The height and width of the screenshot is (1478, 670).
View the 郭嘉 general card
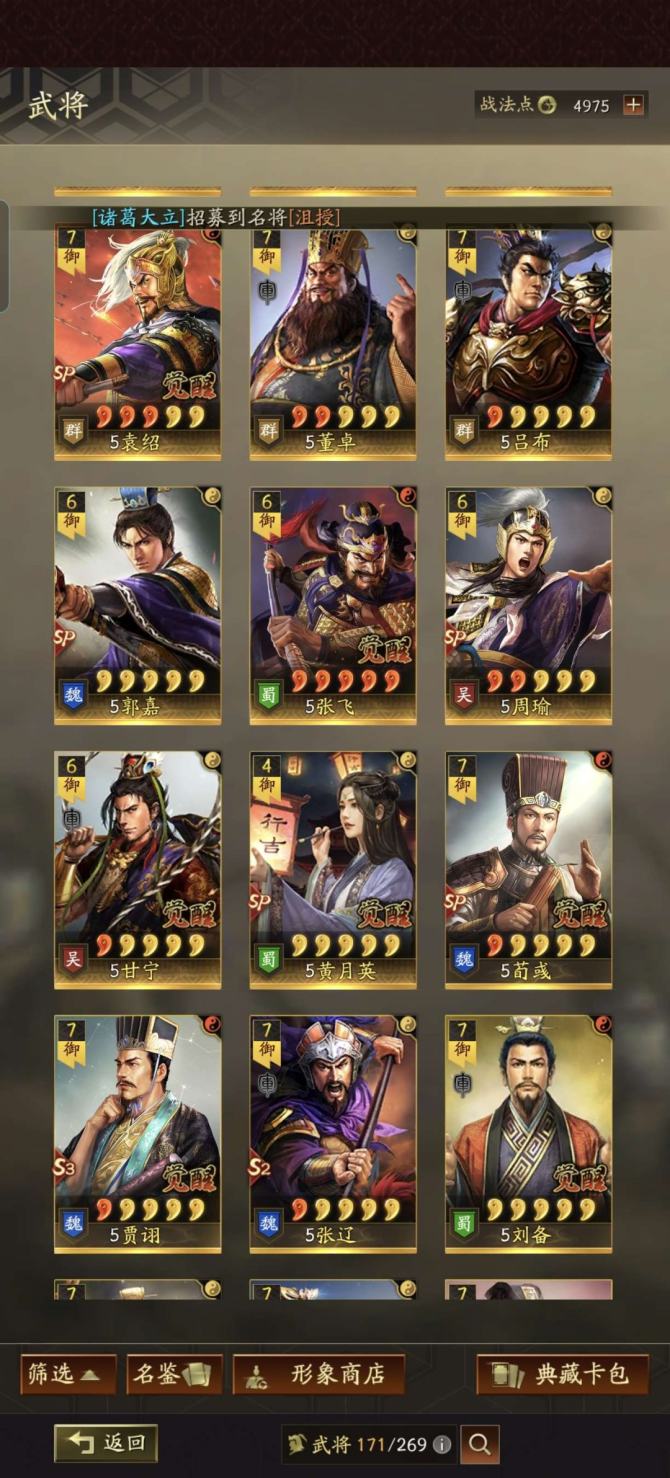(137, 604)
